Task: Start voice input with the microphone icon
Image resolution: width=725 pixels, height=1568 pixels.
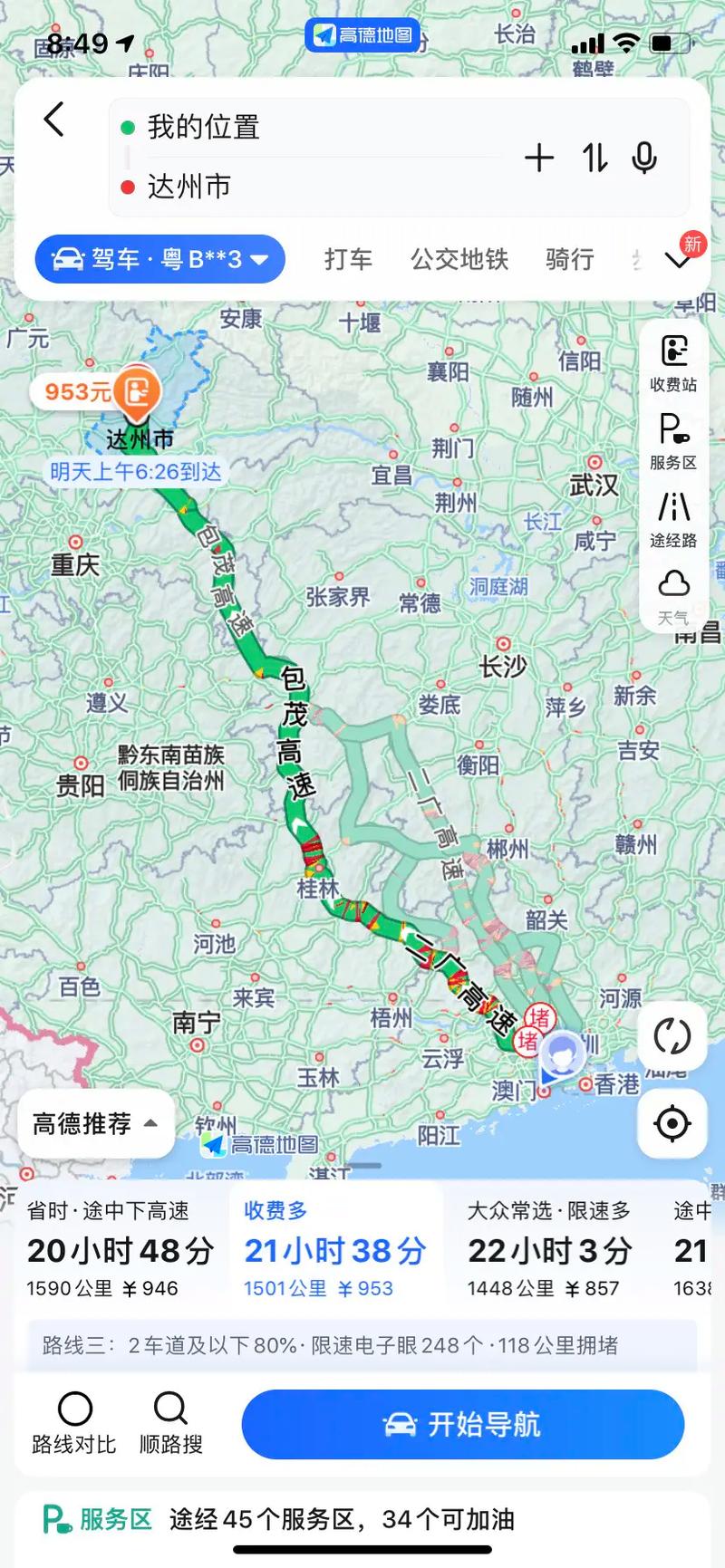Action: click(x=643, y=157)
